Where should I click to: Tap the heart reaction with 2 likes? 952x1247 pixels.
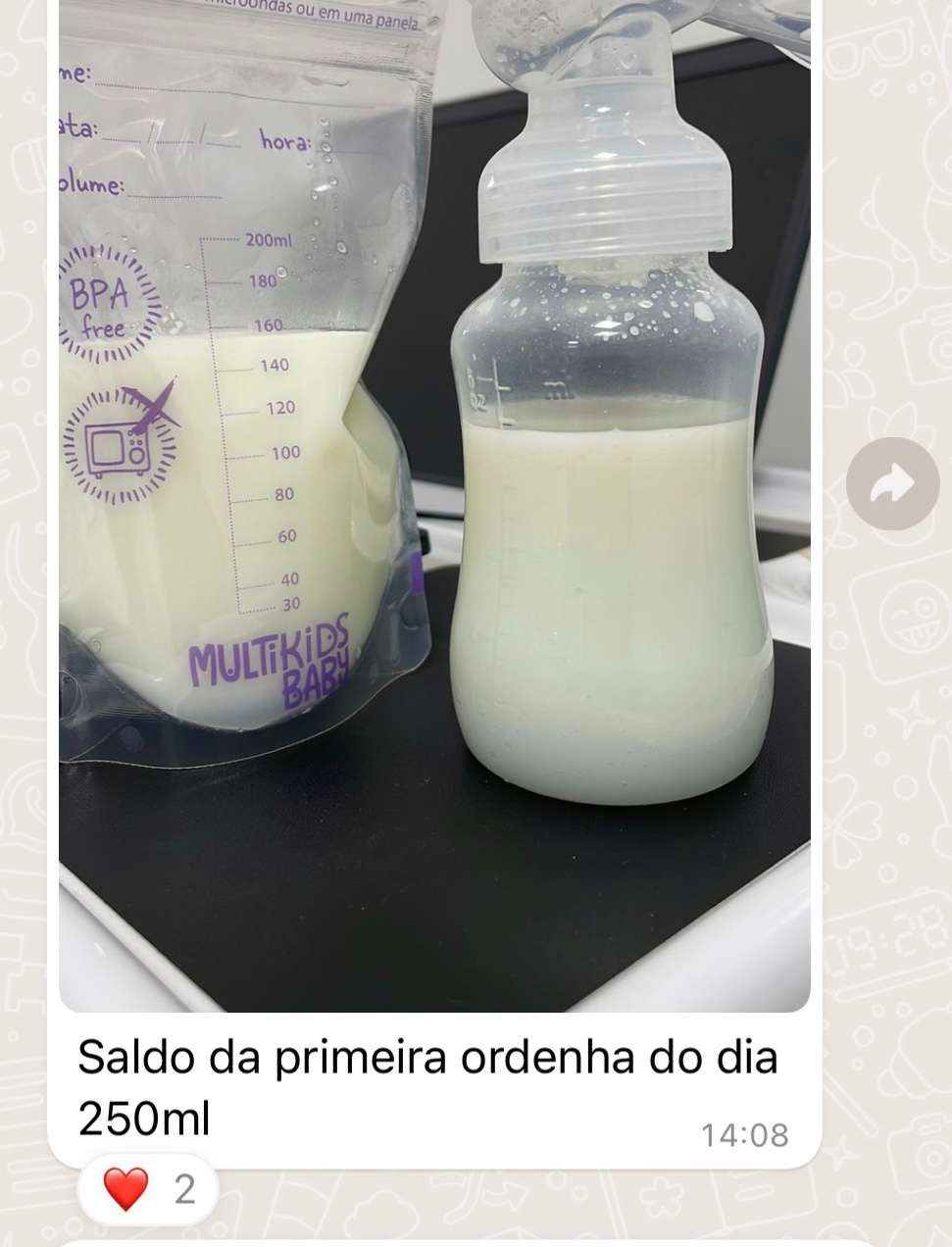[148, 1190]
